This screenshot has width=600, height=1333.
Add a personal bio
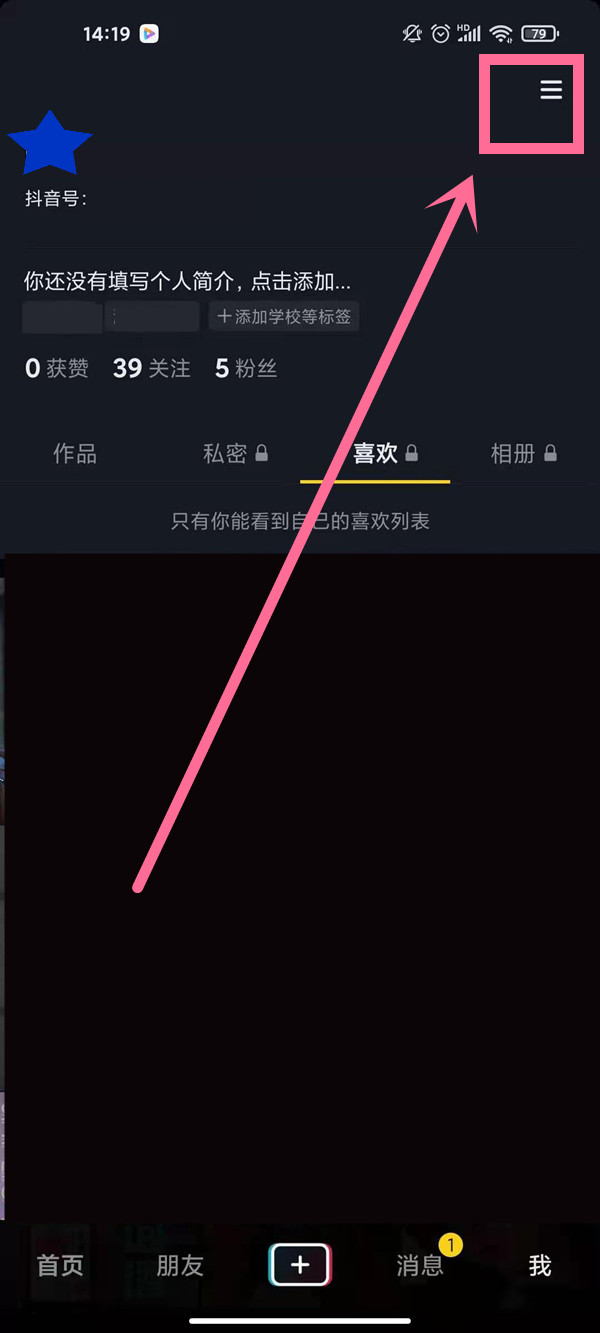tap(187, 281)
